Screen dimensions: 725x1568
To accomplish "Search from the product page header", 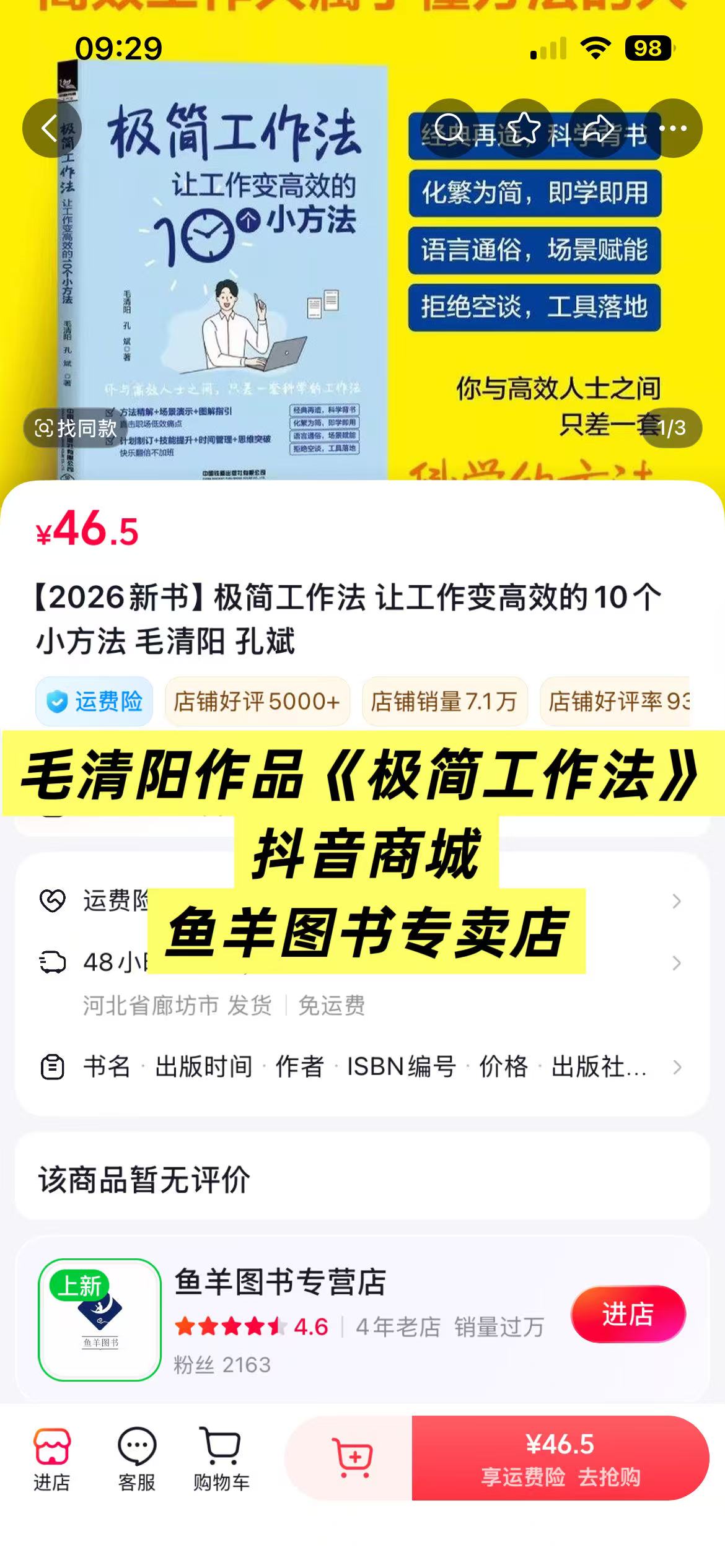I will (x=449, y=128).
